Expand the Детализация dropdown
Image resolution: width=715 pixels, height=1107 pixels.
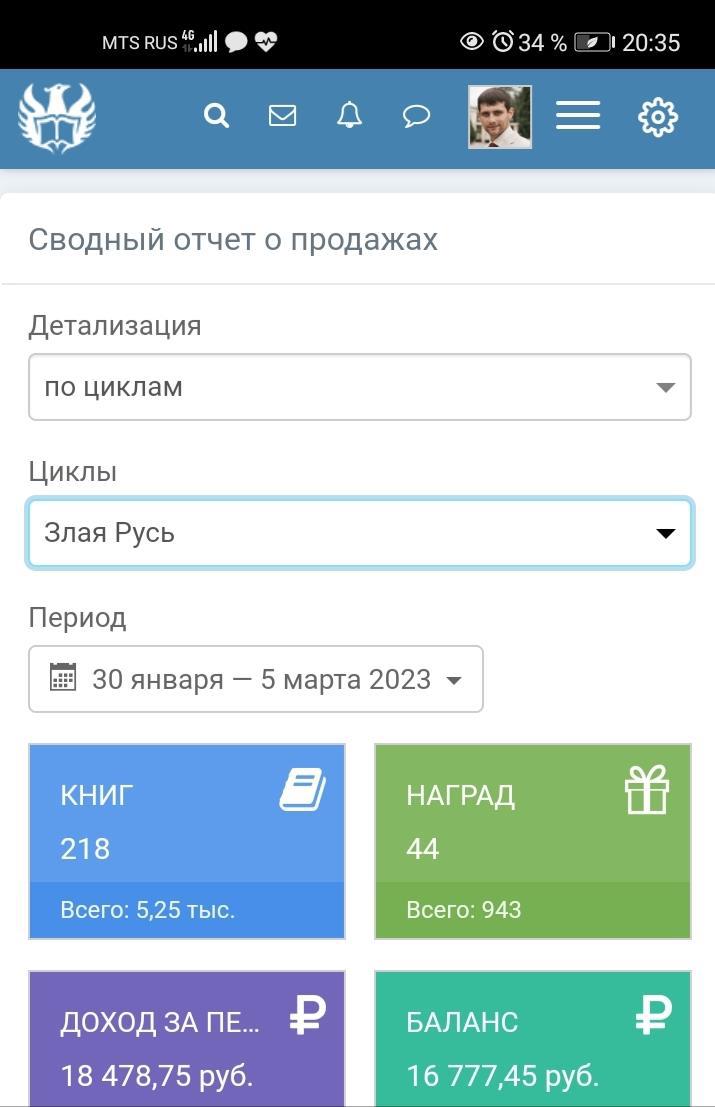coord(360,387)
